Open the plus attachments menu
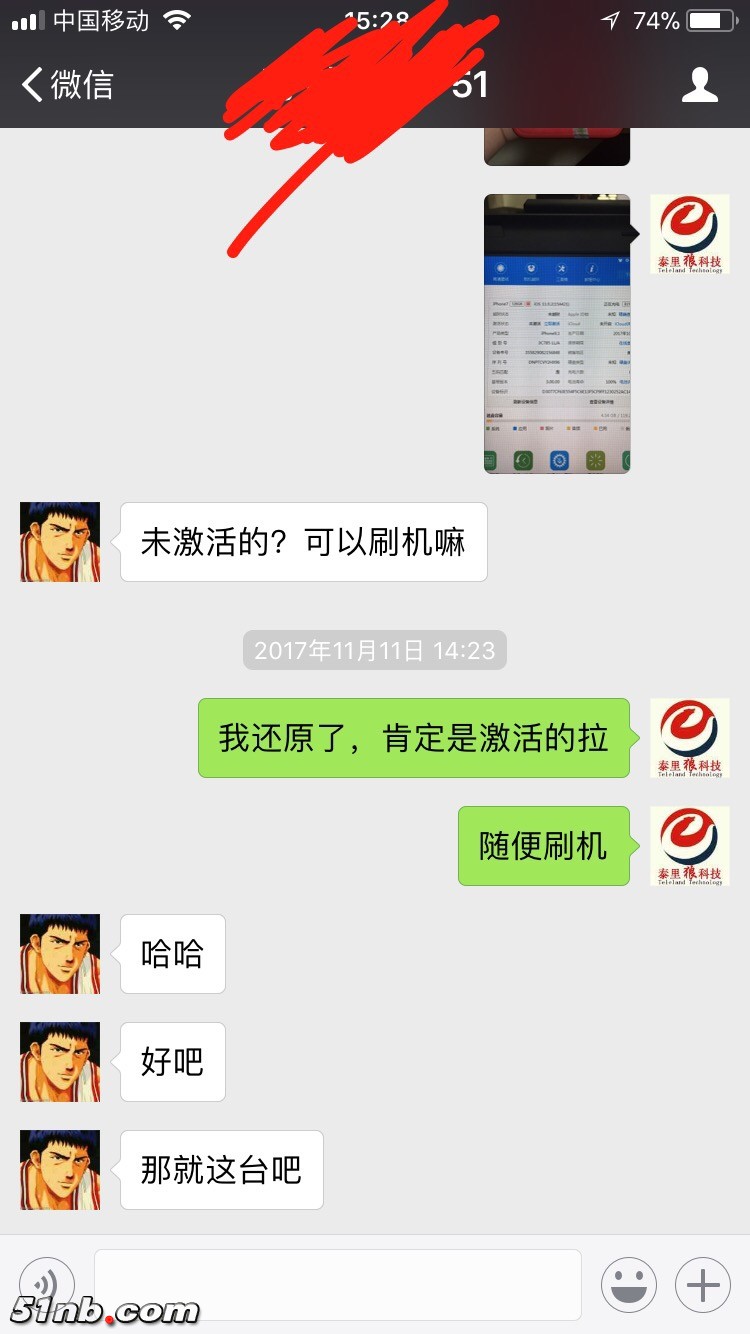This screenshot has height=1334, width=750. pyautogui.click(x=703, y=1285)
